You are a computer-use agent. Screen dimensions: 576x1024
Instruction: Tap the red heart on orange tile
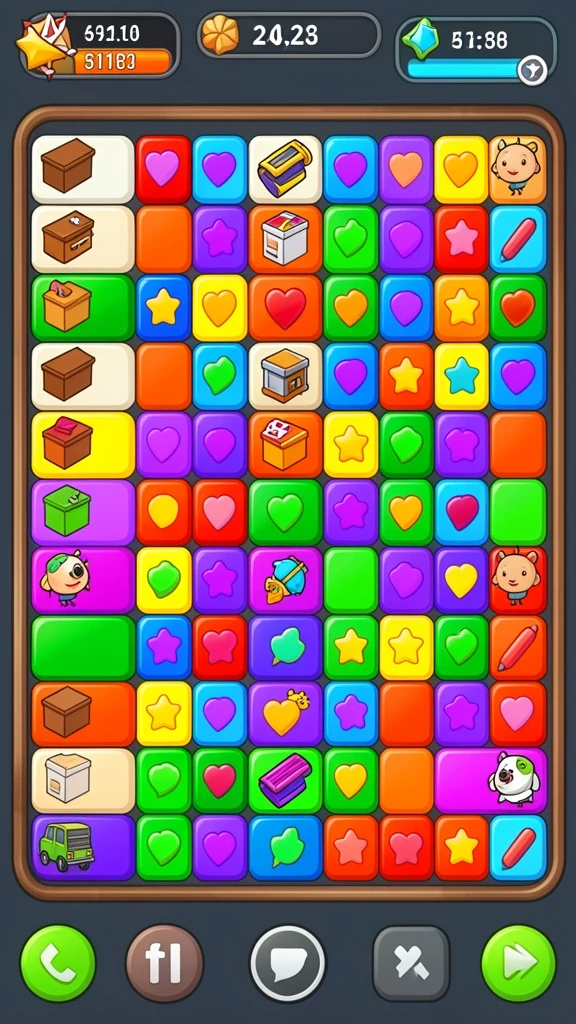pyautogui.click(x=285, y=307)
